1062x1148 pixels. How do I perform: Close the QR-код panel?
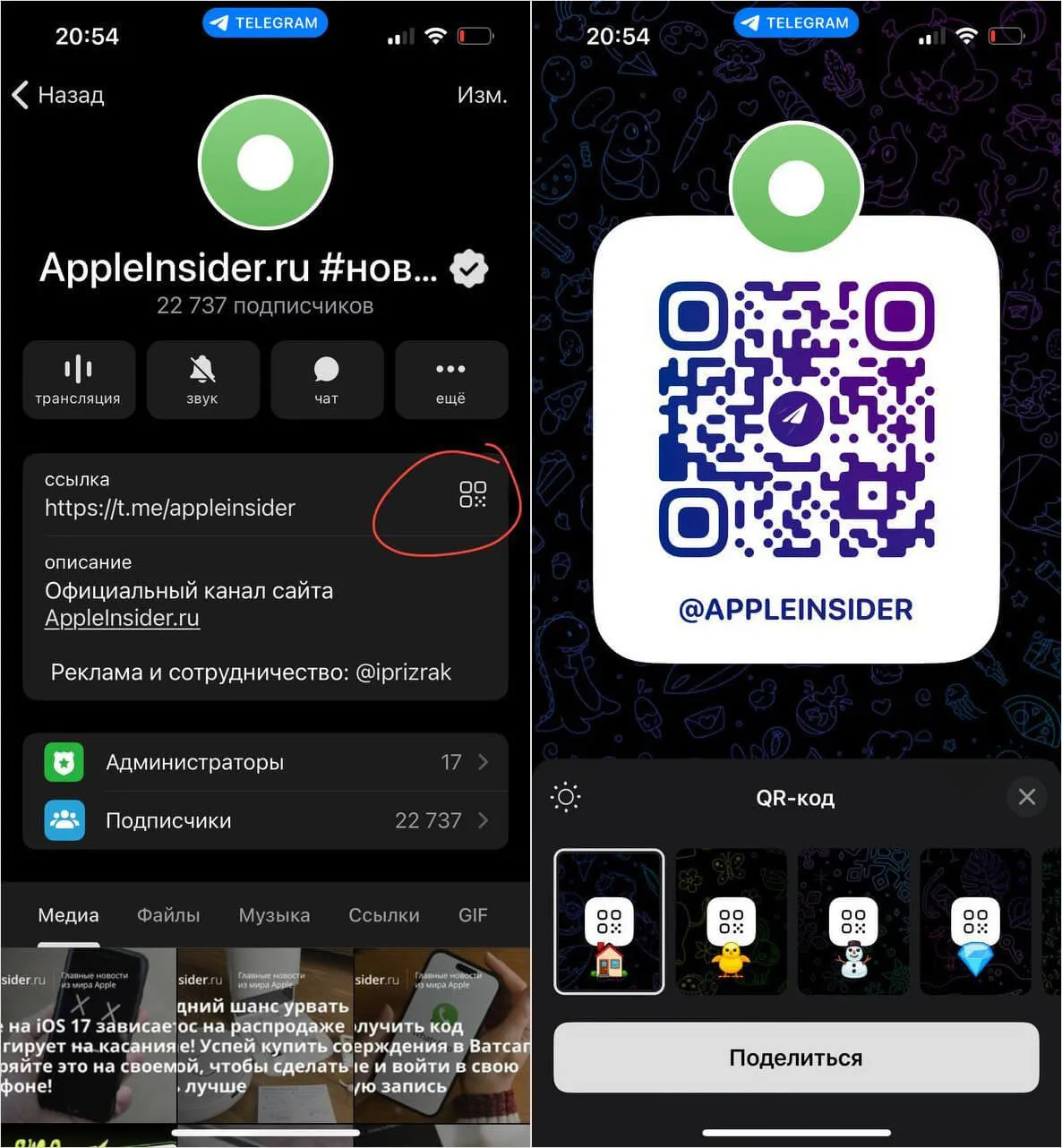point(1026,797)
